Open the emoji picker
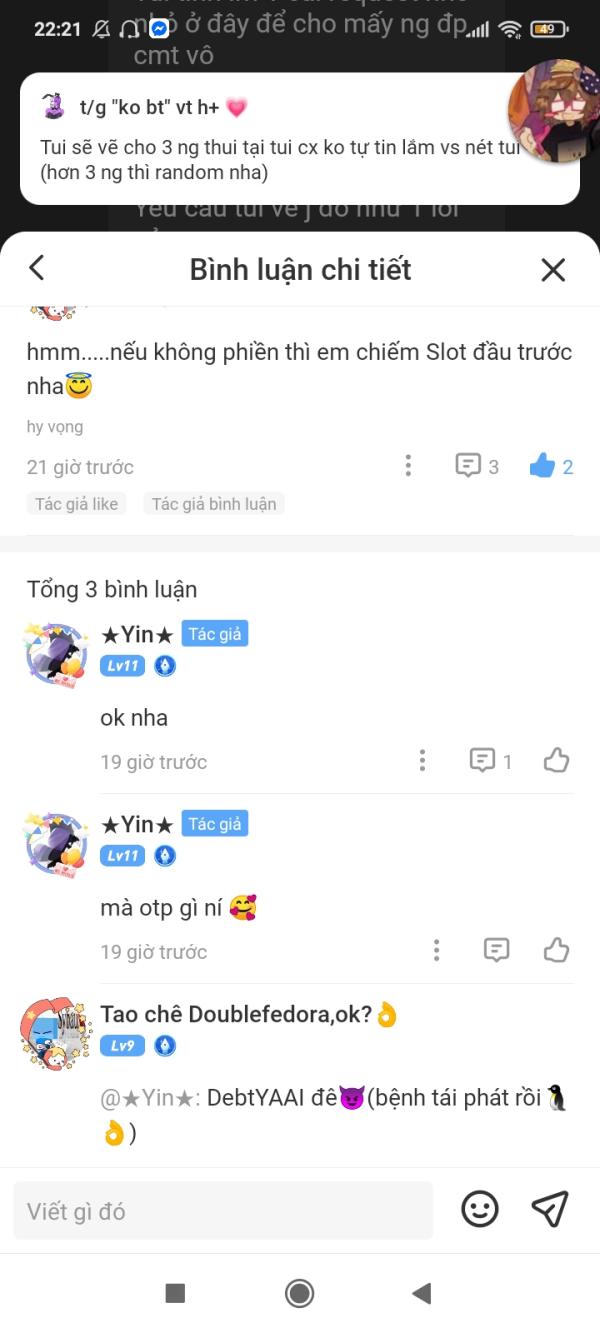 coord(480,1210)
